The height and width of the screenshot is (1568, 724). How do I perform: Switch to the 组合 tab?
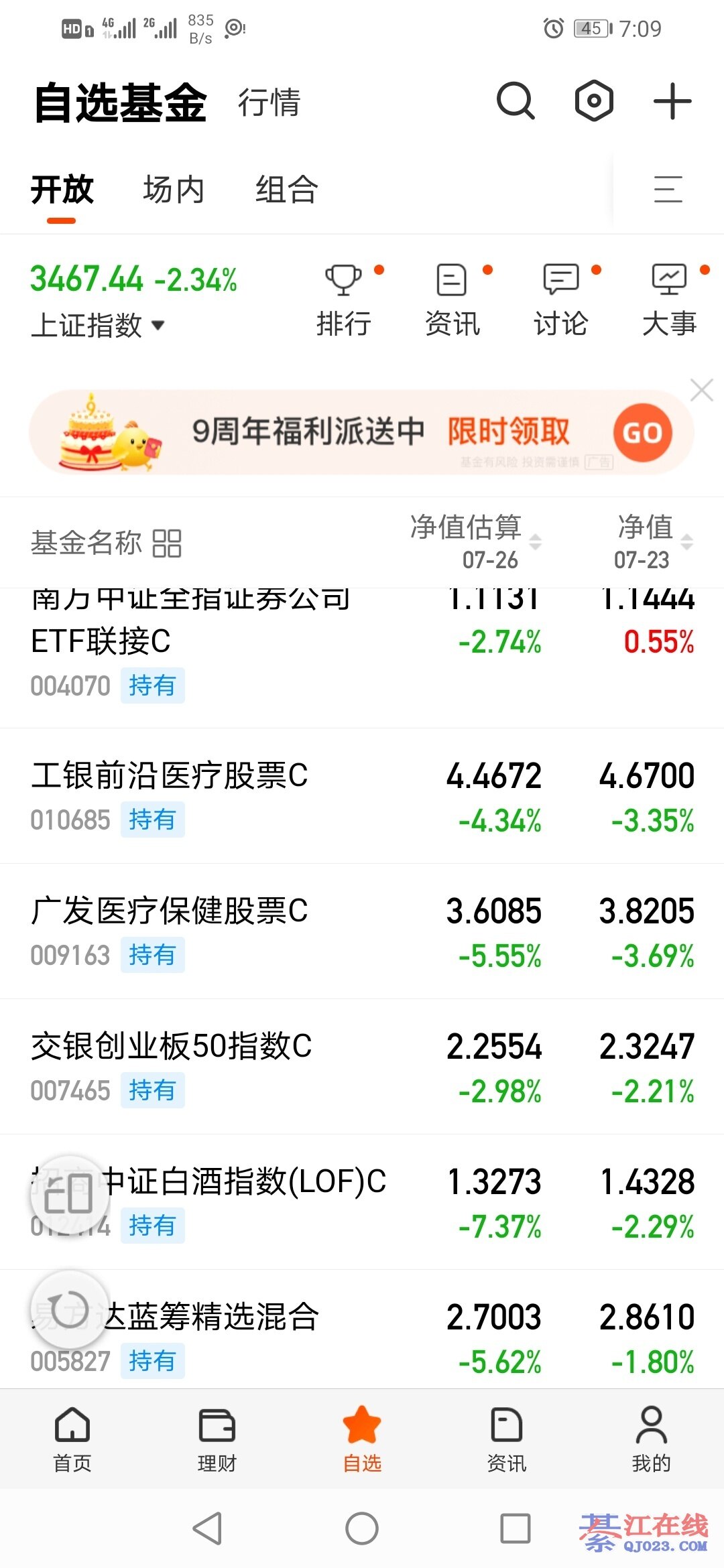(x=286, y=190)
